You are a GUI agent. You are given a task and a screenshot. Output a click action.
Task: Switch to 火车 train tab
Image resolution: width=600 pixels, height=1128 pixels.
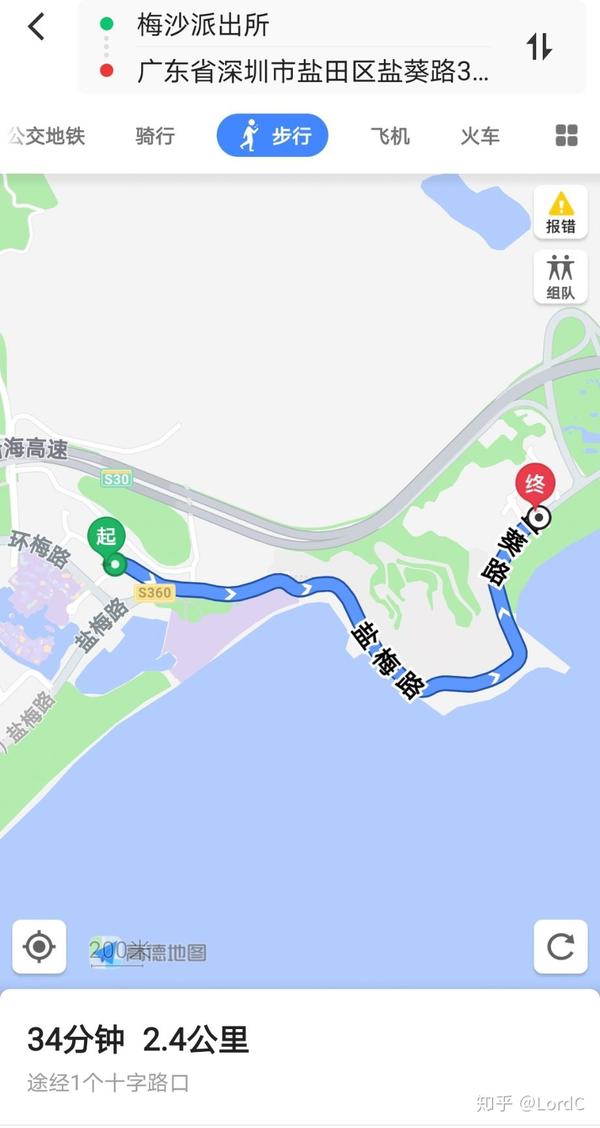pyautogui.click(x=480, y=136)
